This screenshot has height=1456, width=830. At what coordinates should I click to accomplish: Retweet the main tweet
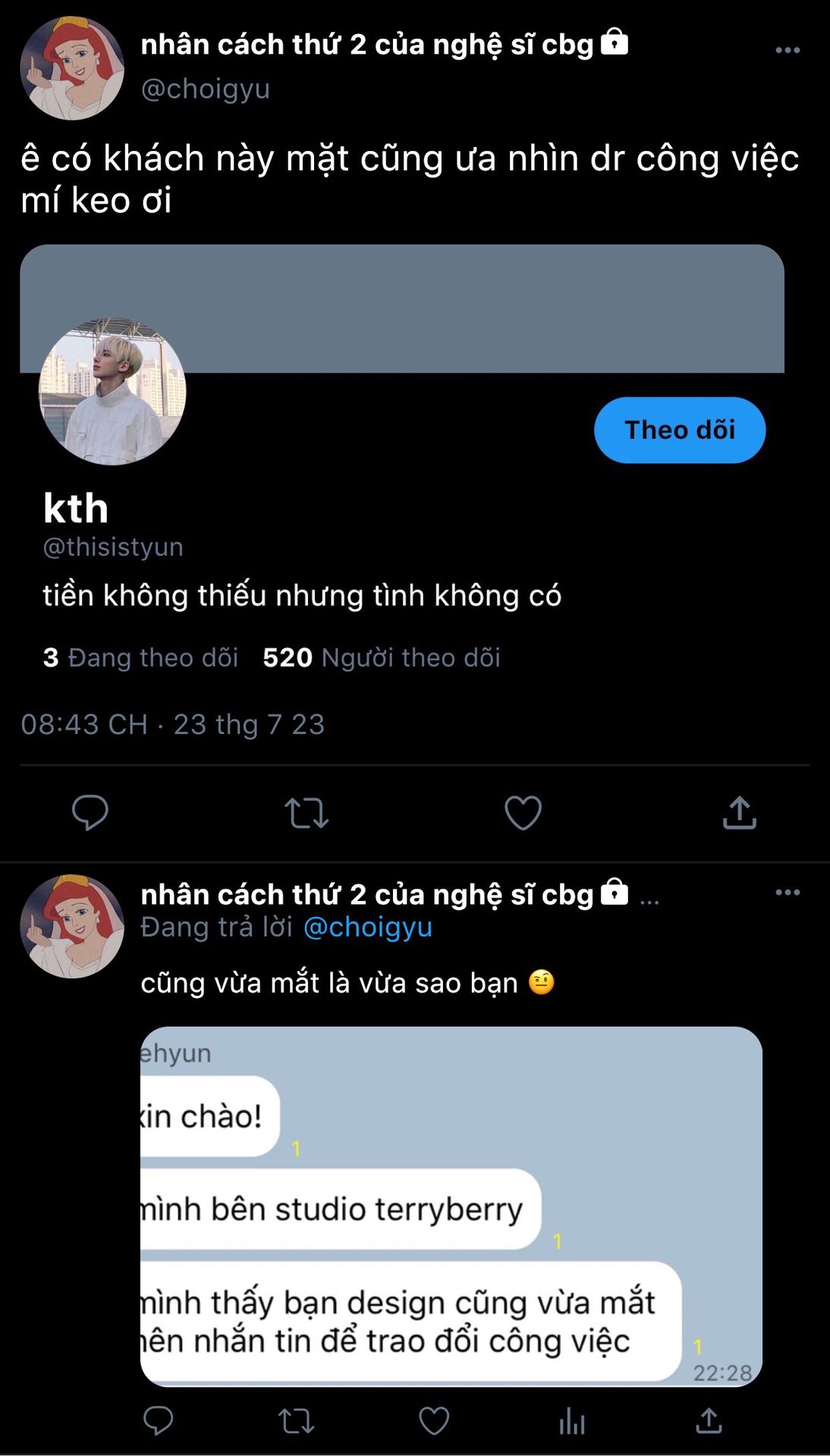(x=307, y=813)
